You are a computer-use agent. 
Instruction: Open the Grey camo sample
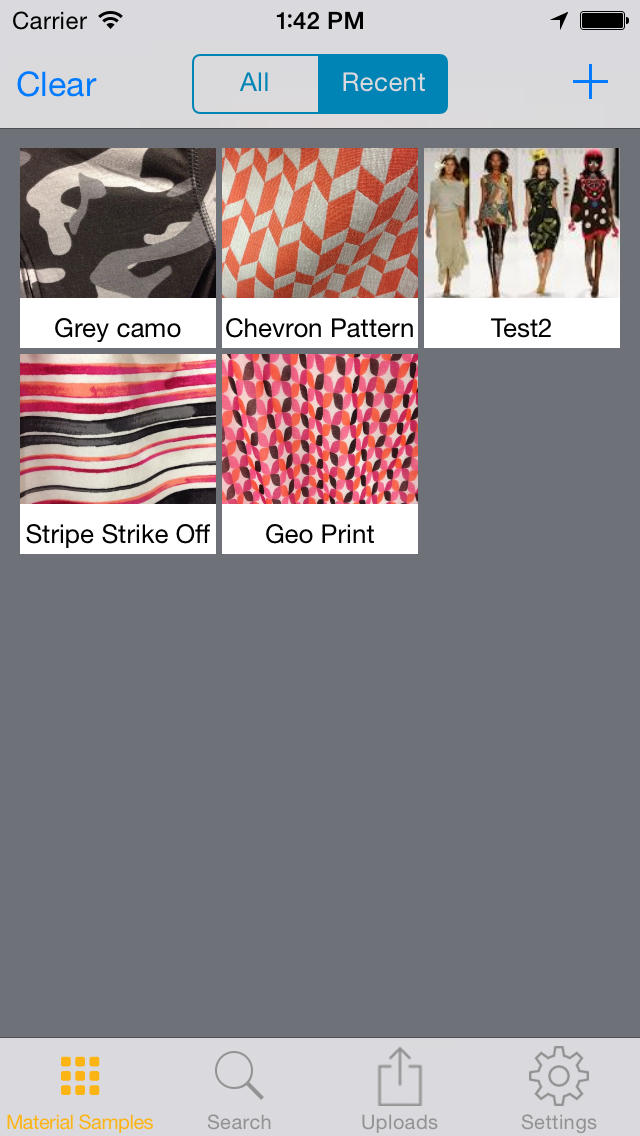pyautogui.click(x=117, y=248)
